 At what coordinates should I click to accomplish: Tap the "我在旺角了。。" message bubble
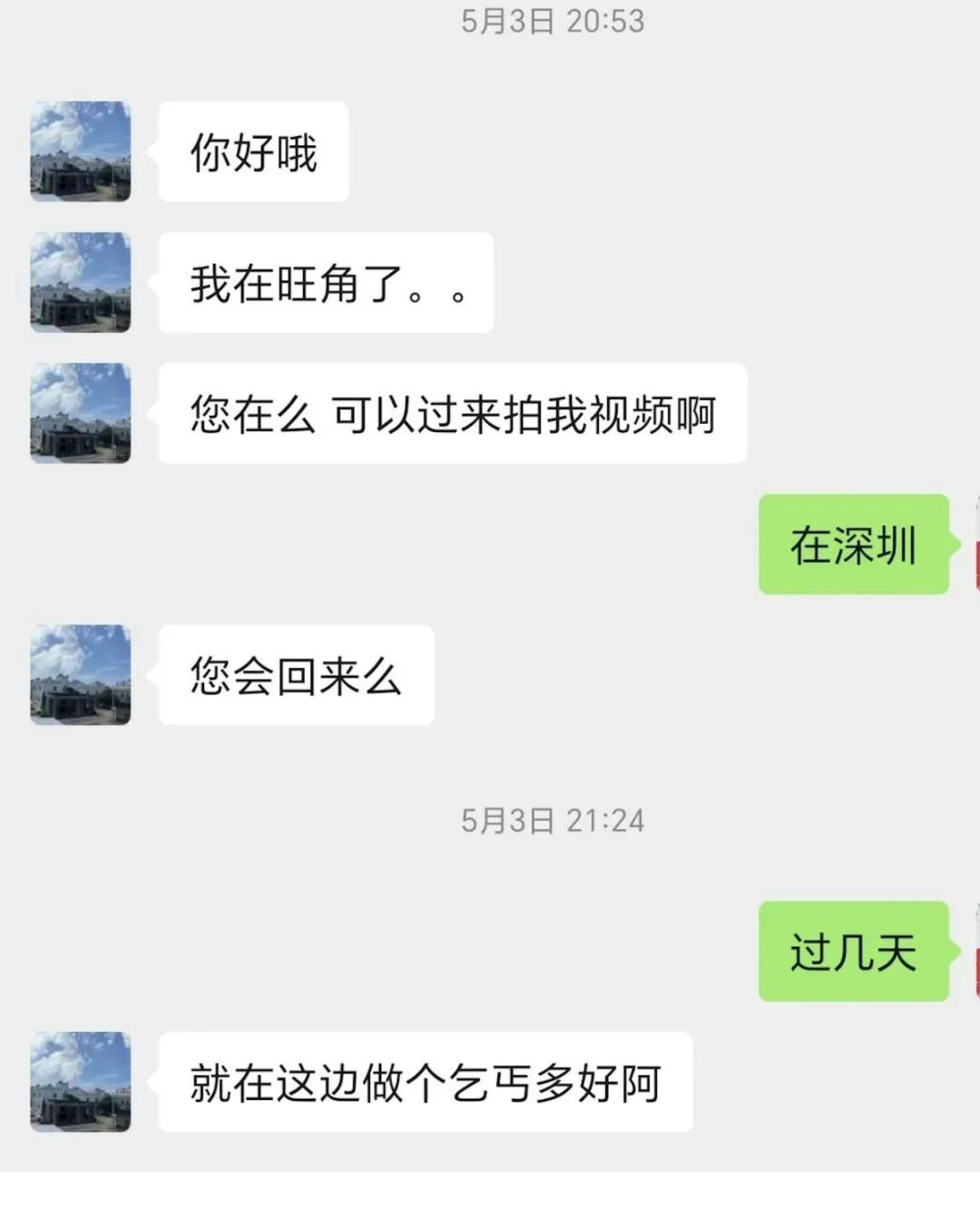[x=325, y=282]
